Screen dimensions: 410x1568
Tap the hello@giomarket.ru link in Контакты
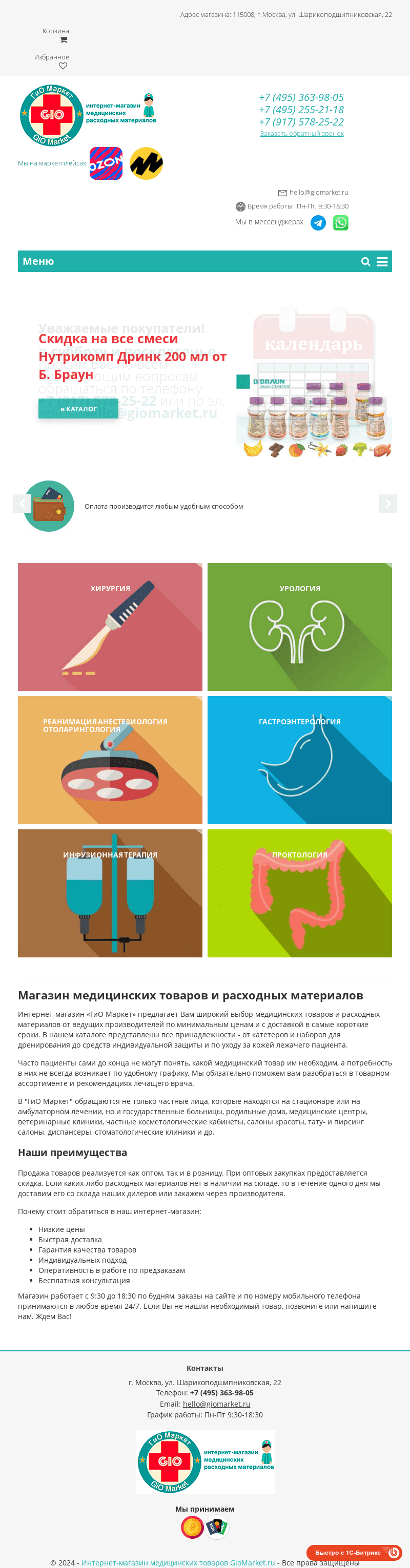216,1404
